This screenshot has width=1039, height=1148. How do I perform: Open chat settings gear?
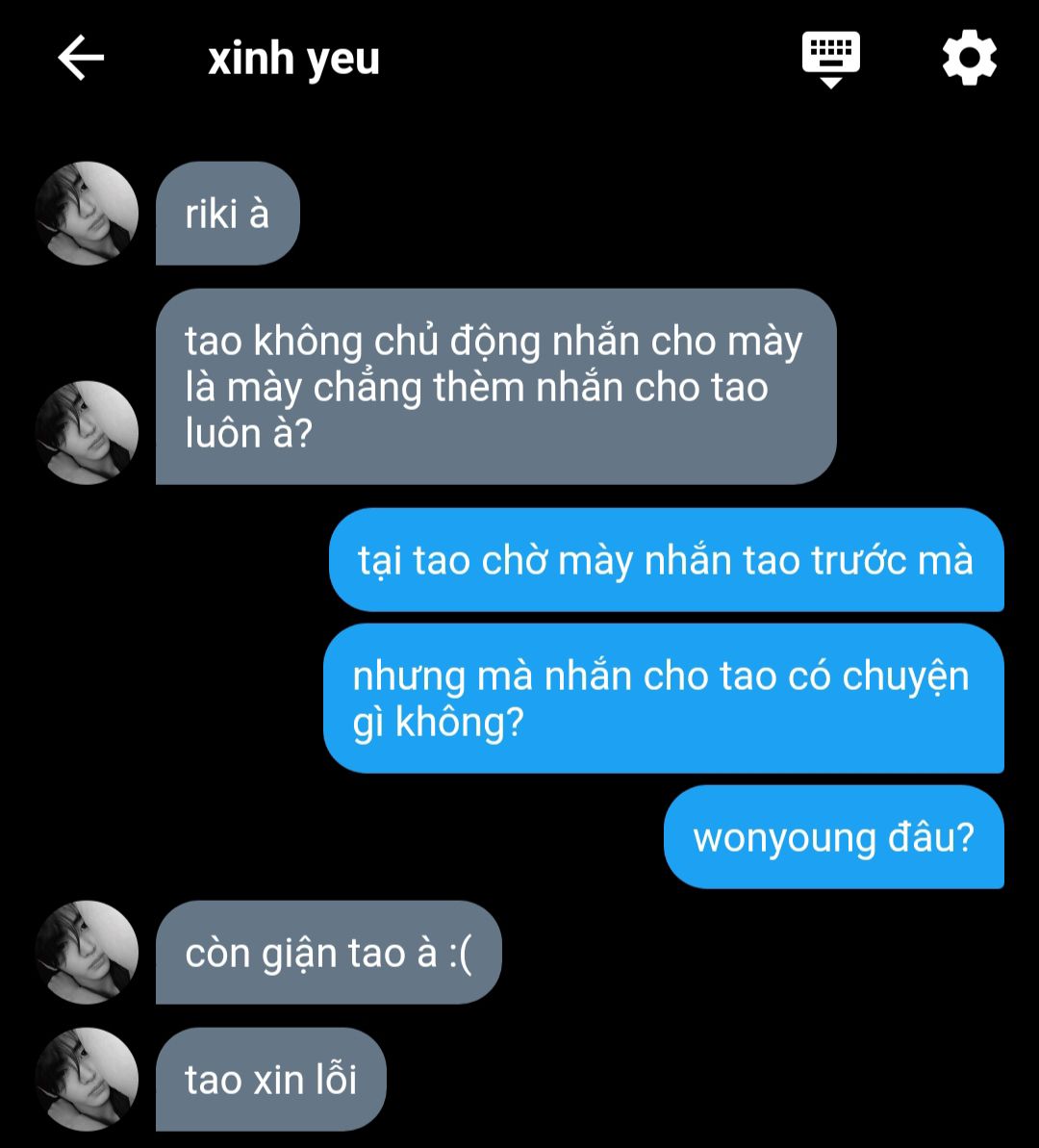click(x=969, y=59)
